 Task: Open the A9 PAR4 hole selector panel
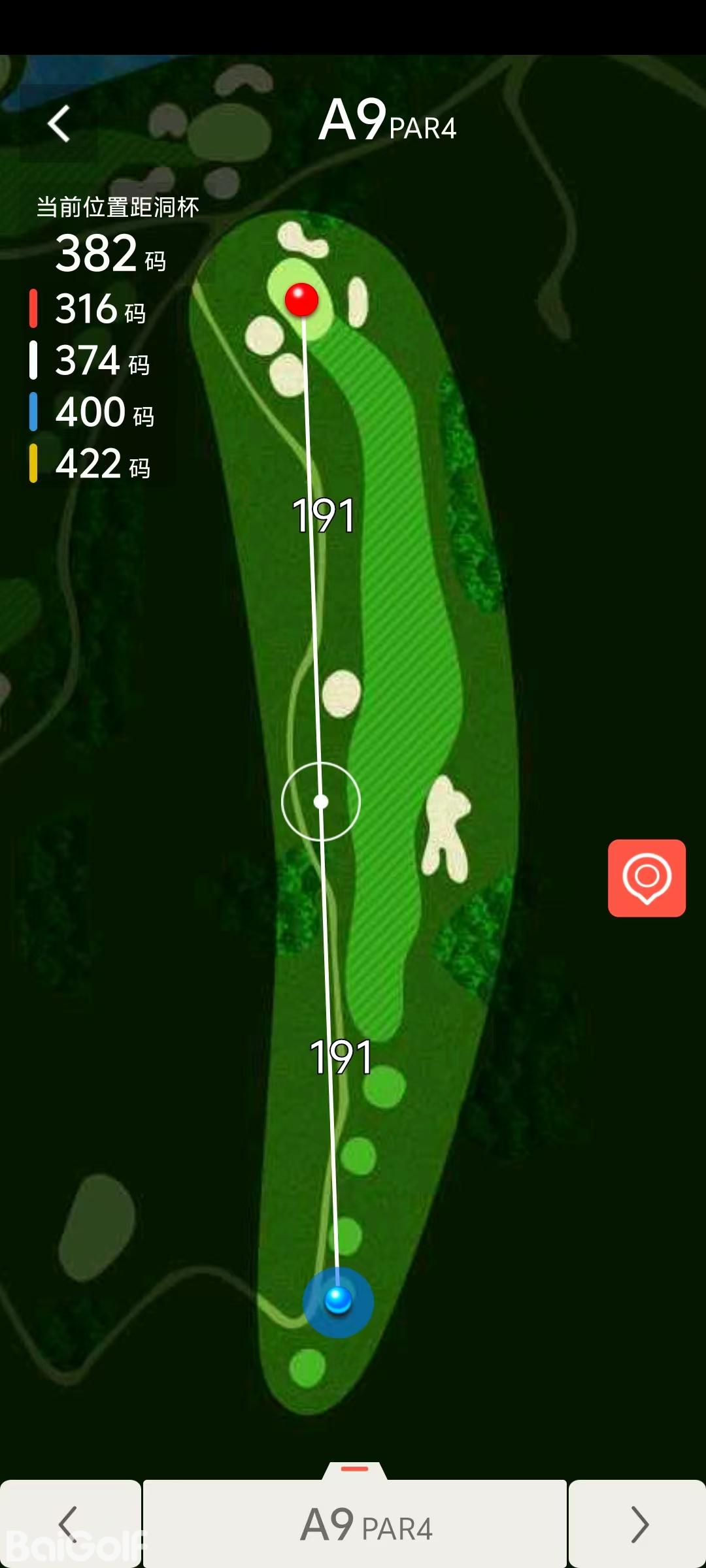point(355,1524)
